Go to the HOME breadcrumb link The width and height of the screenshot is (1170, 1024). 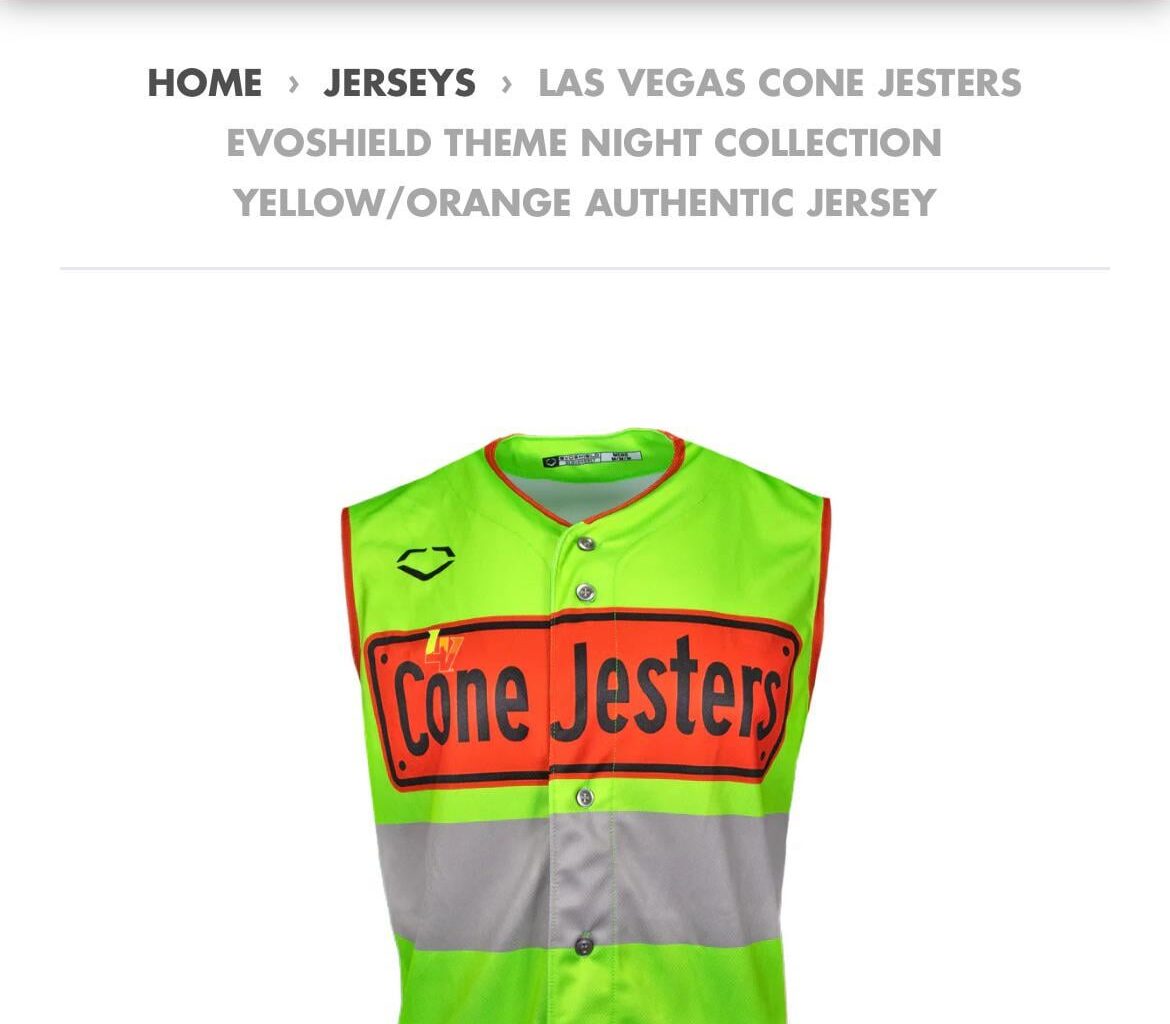click(x=205, y=83)
